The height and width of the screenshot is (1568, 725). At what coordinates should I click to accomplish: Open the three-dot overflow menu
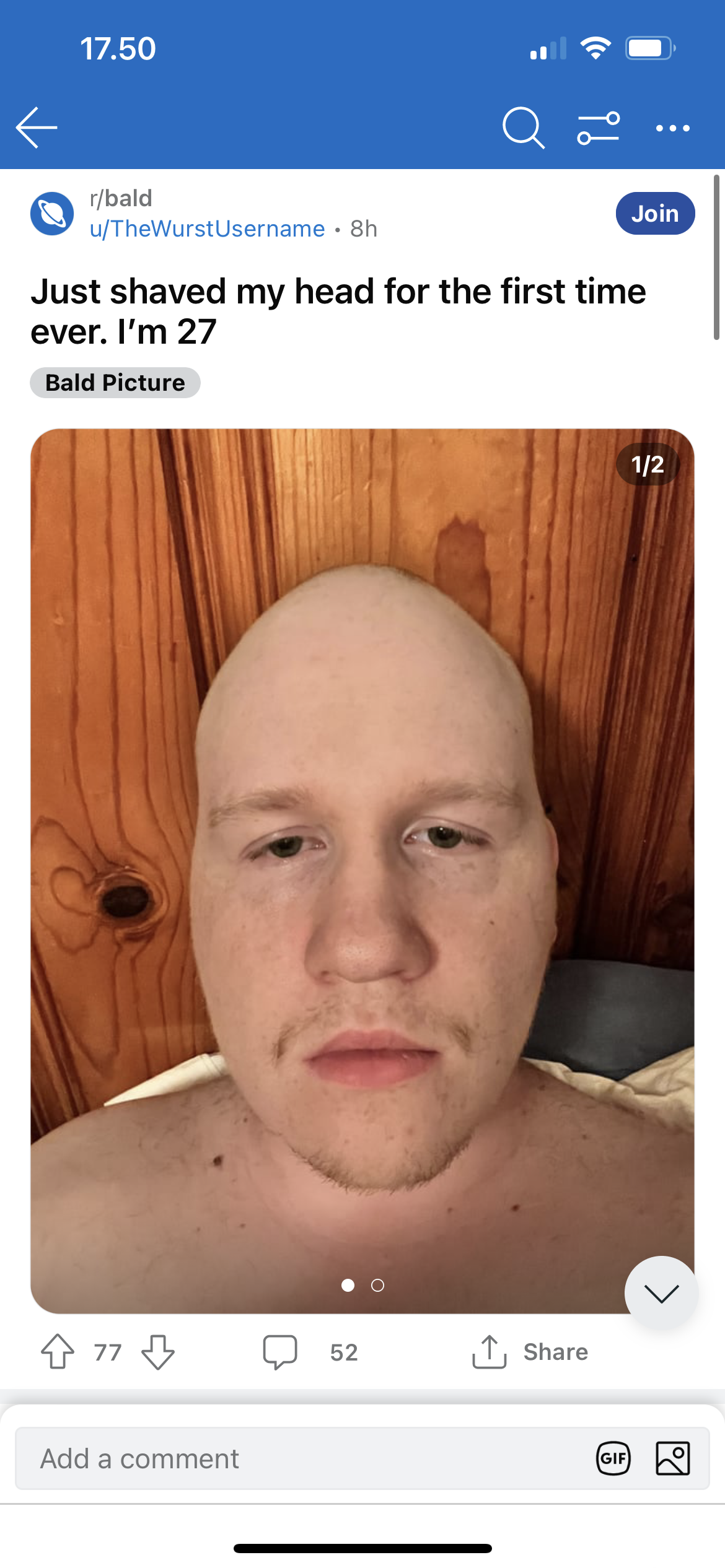(672, 128)
